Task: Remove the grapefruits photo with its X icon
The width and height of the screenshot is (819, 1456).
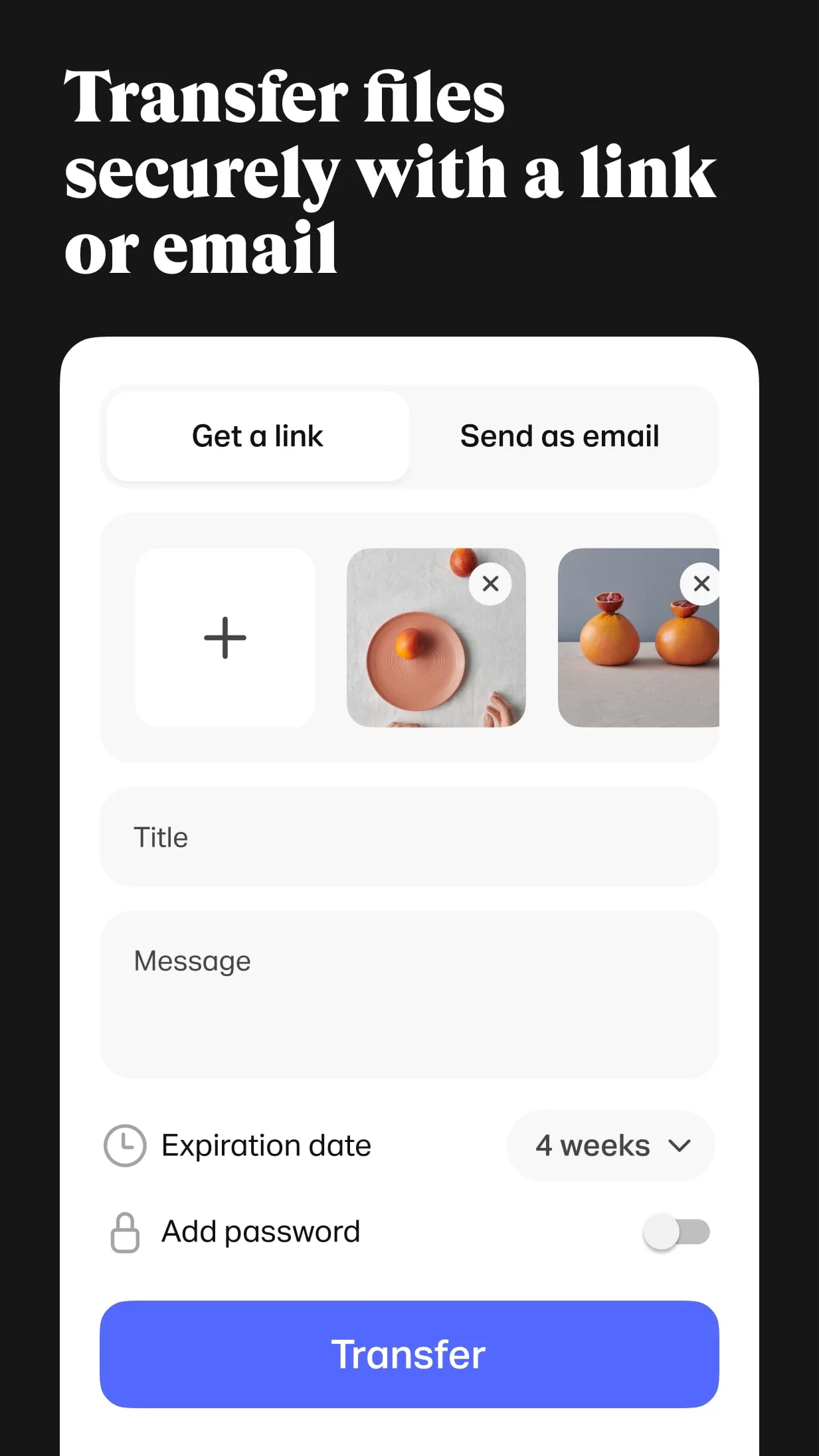Action: (x=702, y=584)
